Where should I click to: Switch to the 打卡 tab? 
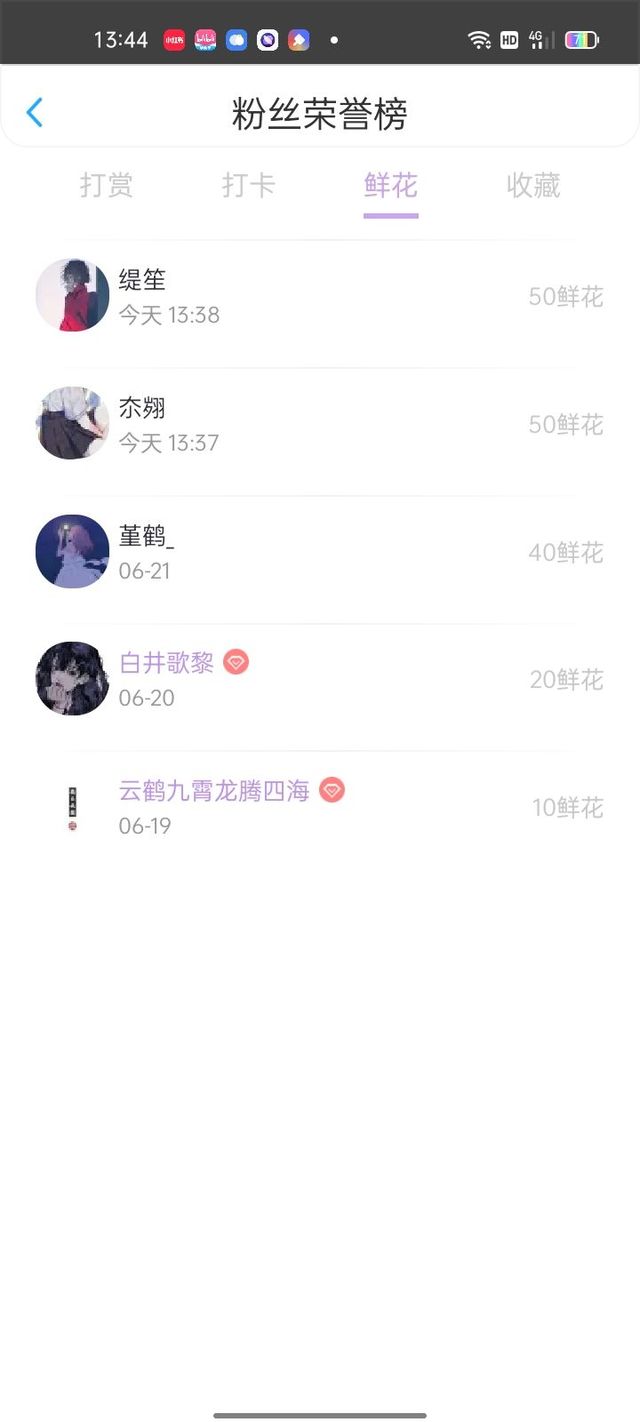click(x=248, y=186)
